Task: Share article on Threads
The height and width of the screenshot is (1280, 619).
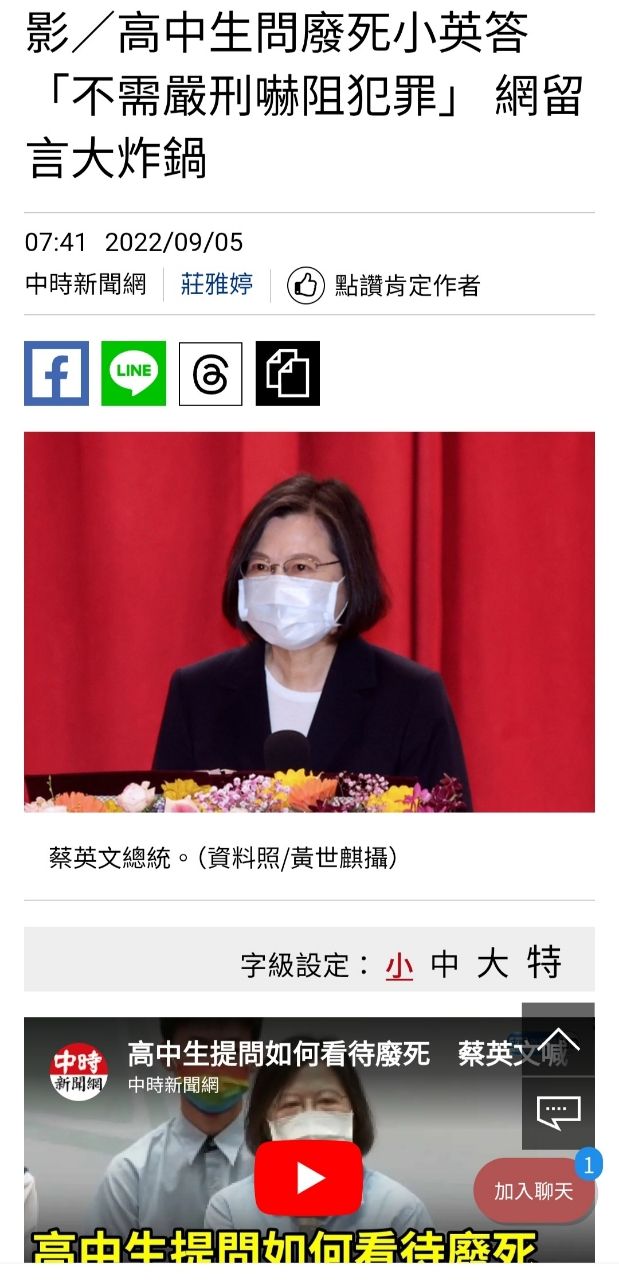Action: (x=211, y=373)
